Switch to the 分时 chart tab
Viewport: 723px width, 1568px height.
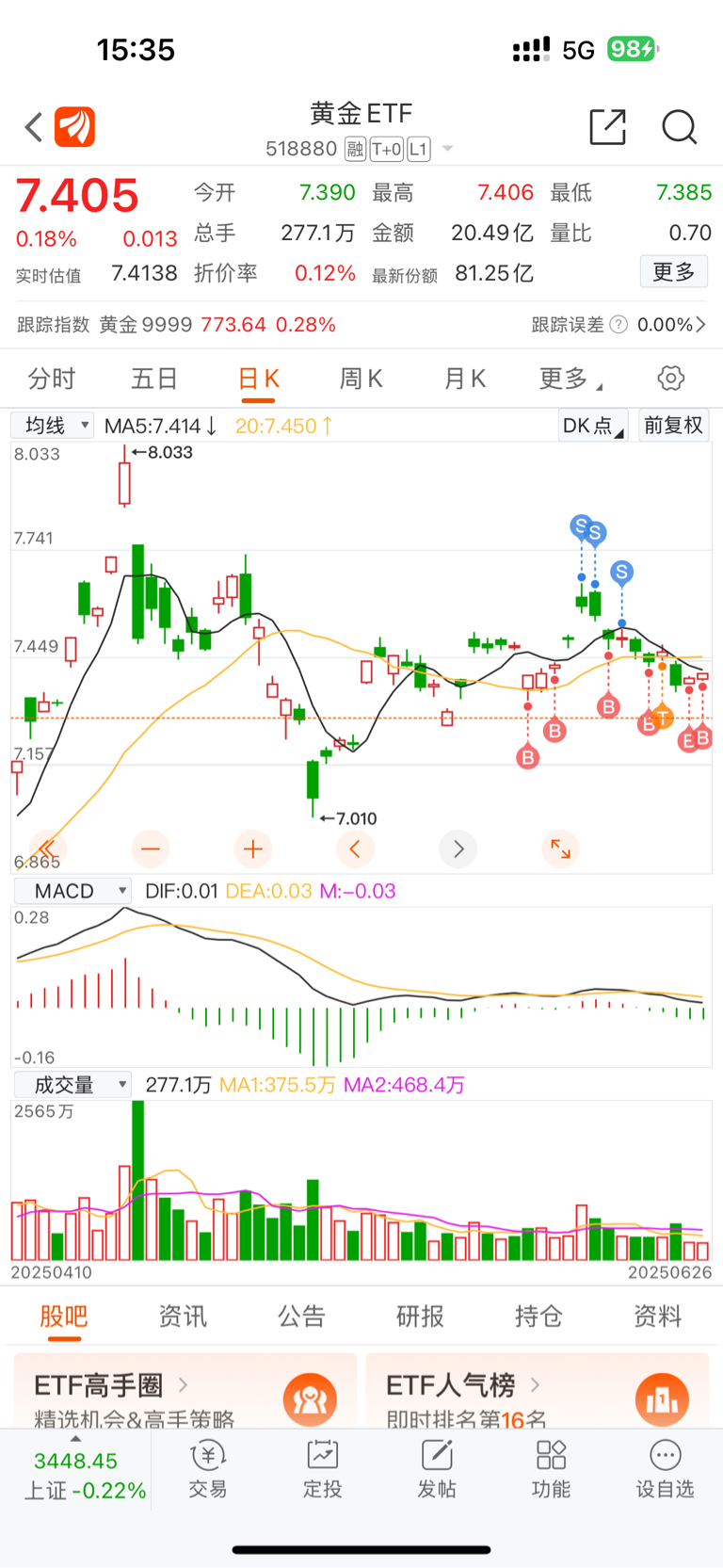point(52,379)
